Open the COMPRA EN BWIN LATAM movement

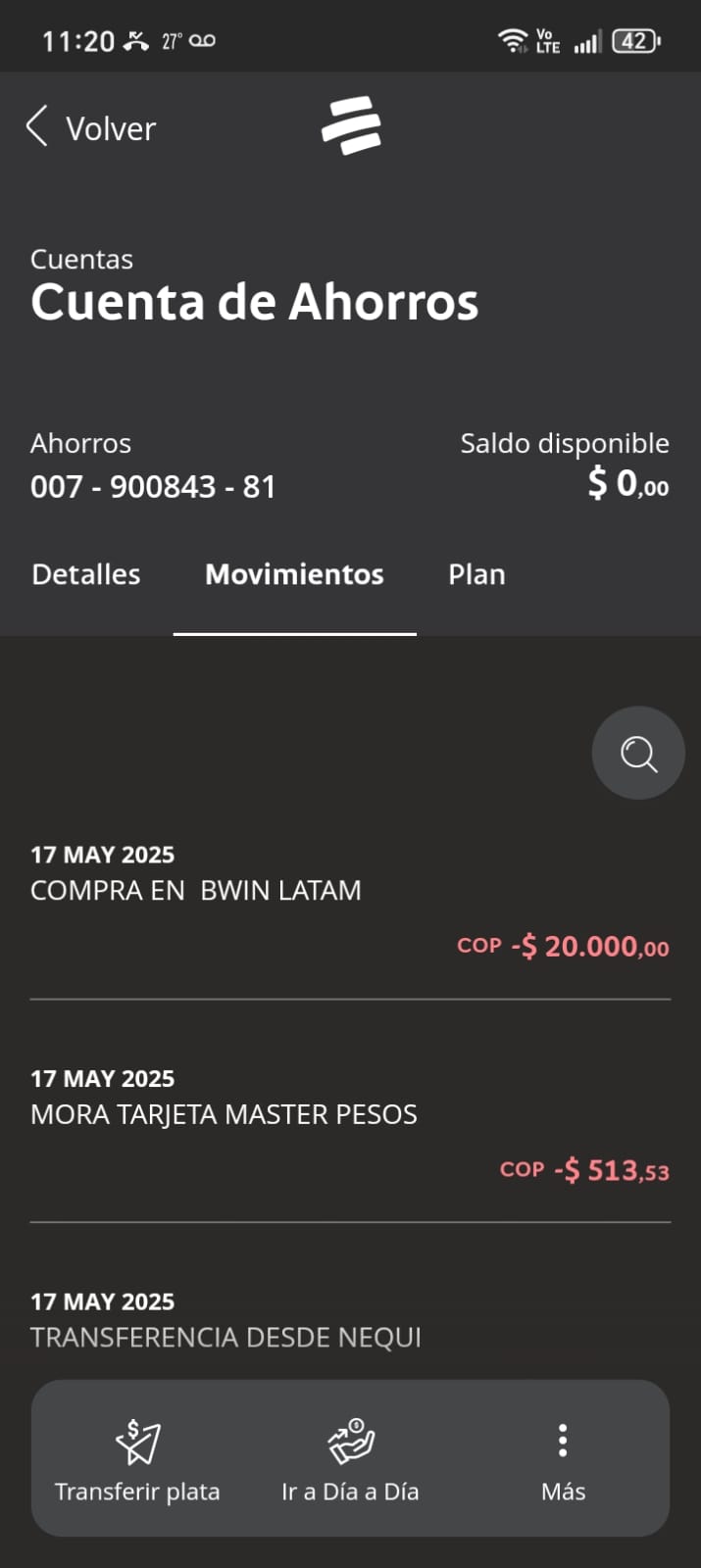tap(350, 902)
